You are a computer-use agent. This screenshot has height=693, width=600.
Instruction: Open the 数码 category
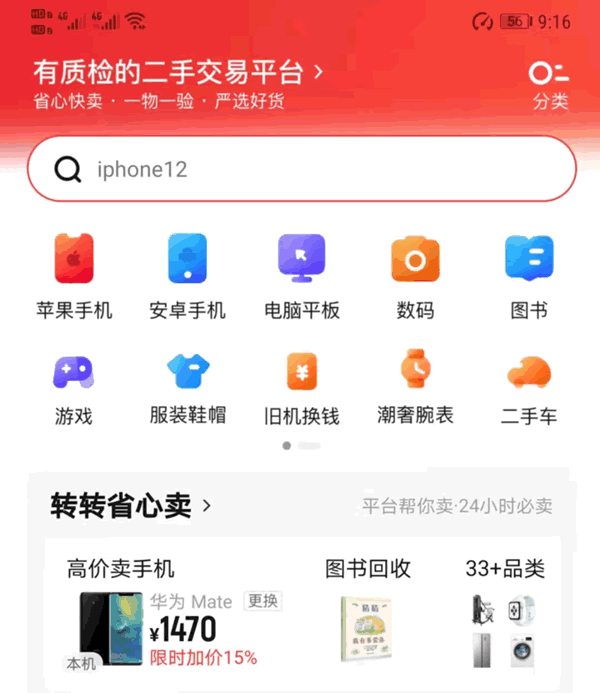point(415,276)
